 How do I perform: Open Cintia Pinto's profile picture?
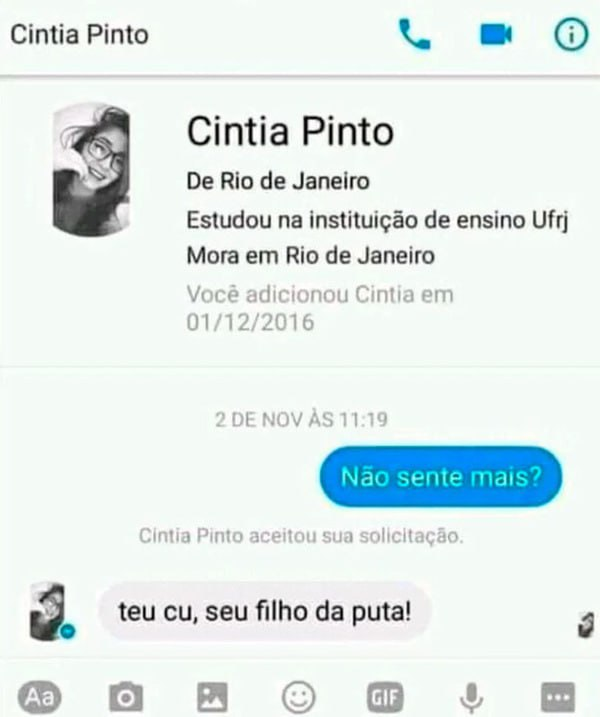(x=92, y=168)
